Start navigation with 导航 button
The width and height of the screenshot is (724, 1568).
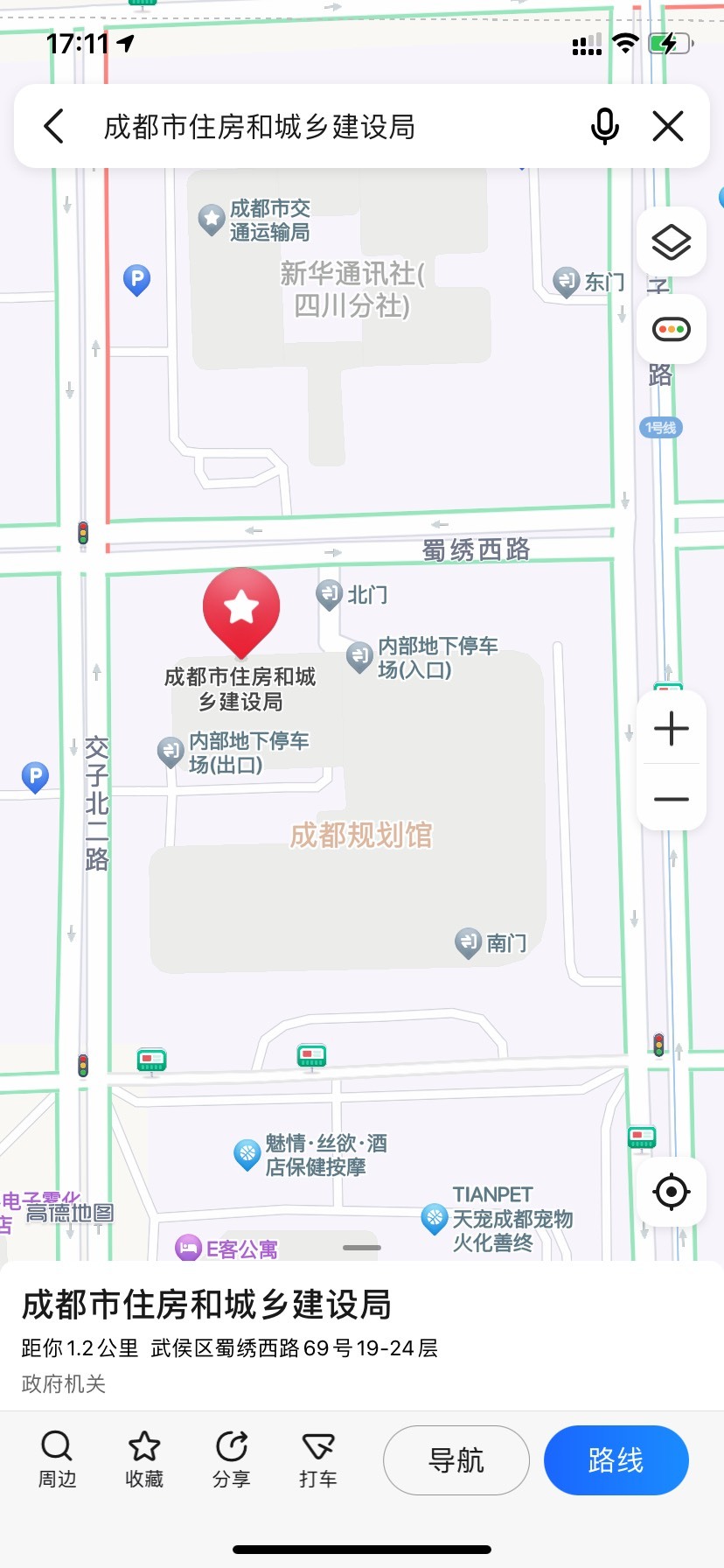[456, 1460]
